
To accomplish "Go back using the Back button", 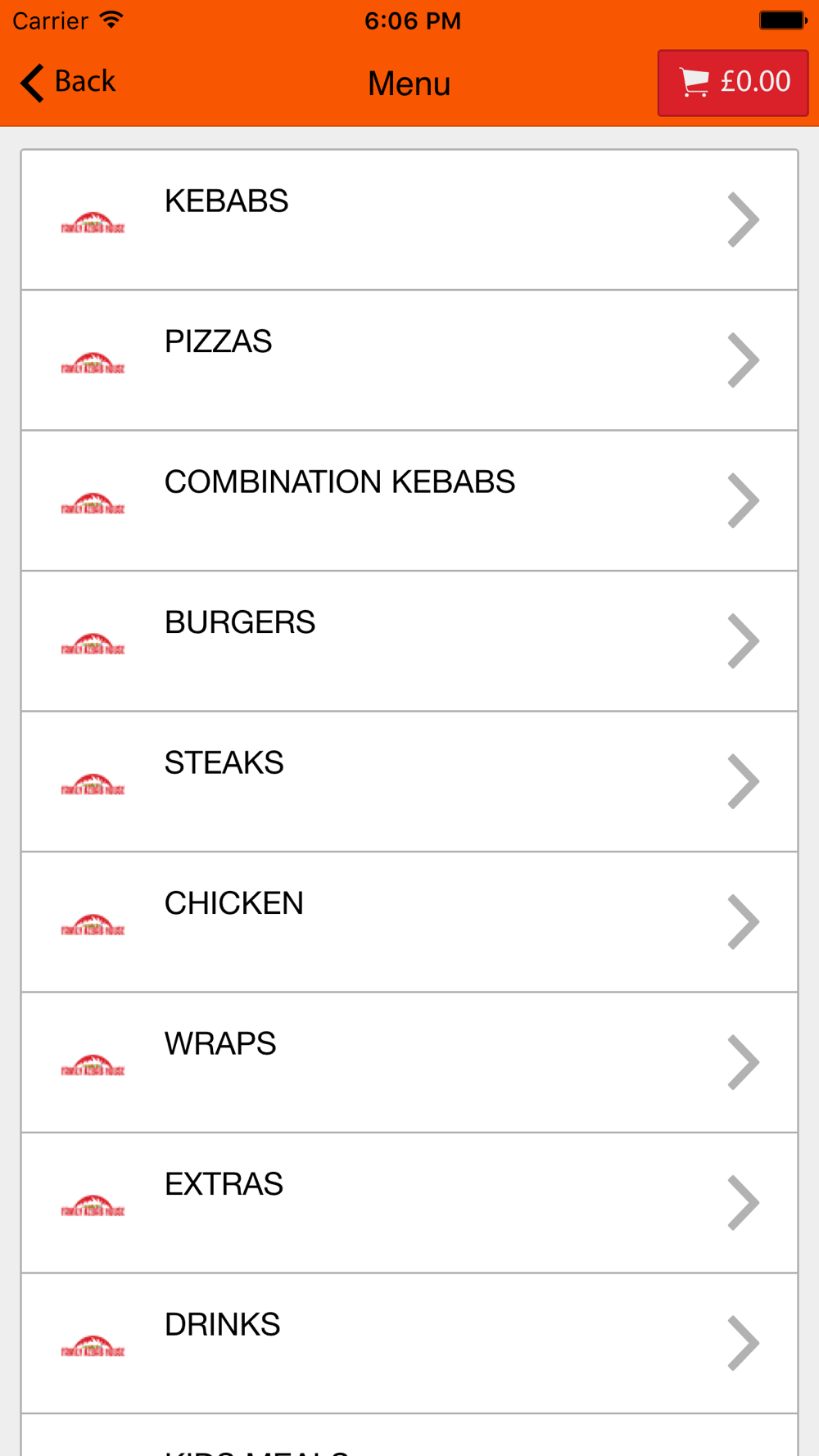I will pos(68,82).
